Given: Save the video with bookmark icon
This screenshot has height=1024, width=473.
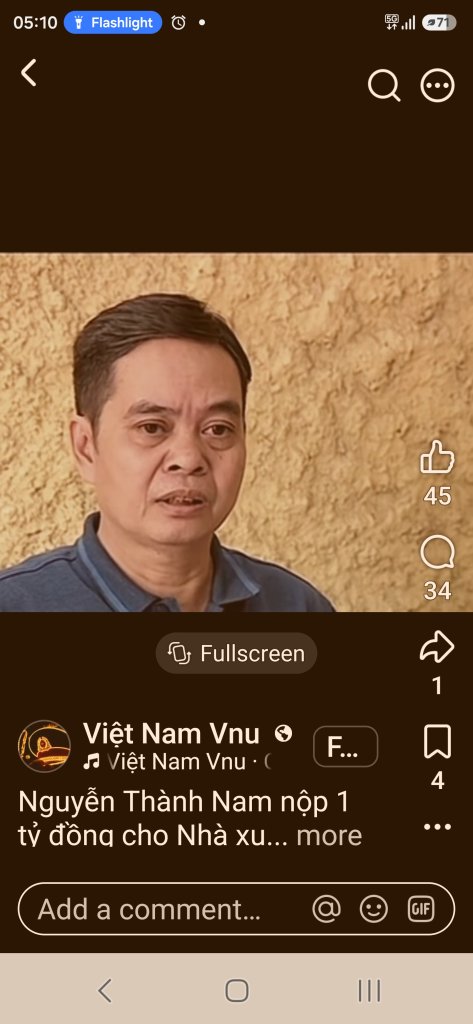Looking at the screenshot, I should click(437, 743).
